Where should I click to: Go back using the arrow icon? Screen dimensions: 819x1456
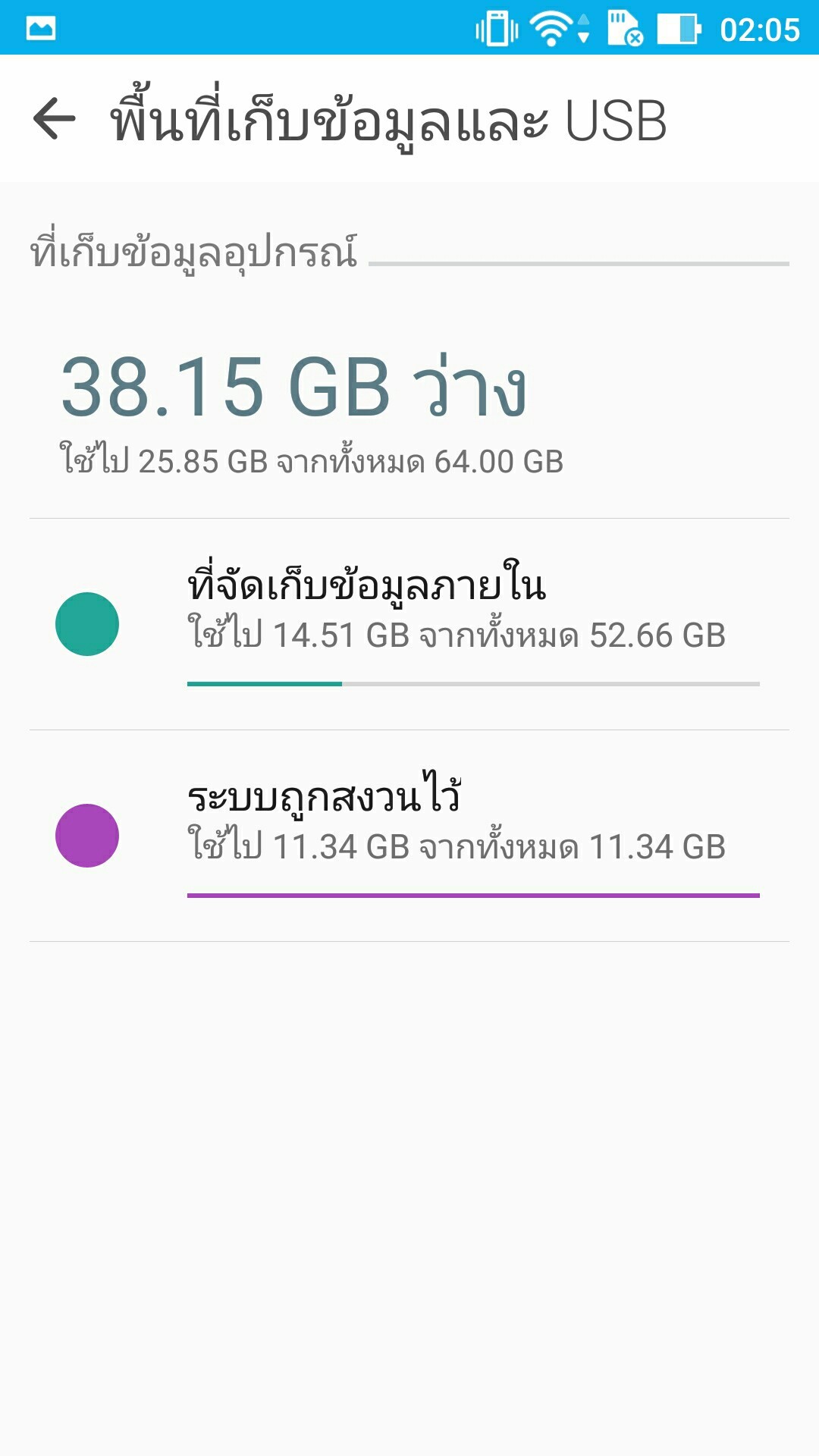click(55, 119)
